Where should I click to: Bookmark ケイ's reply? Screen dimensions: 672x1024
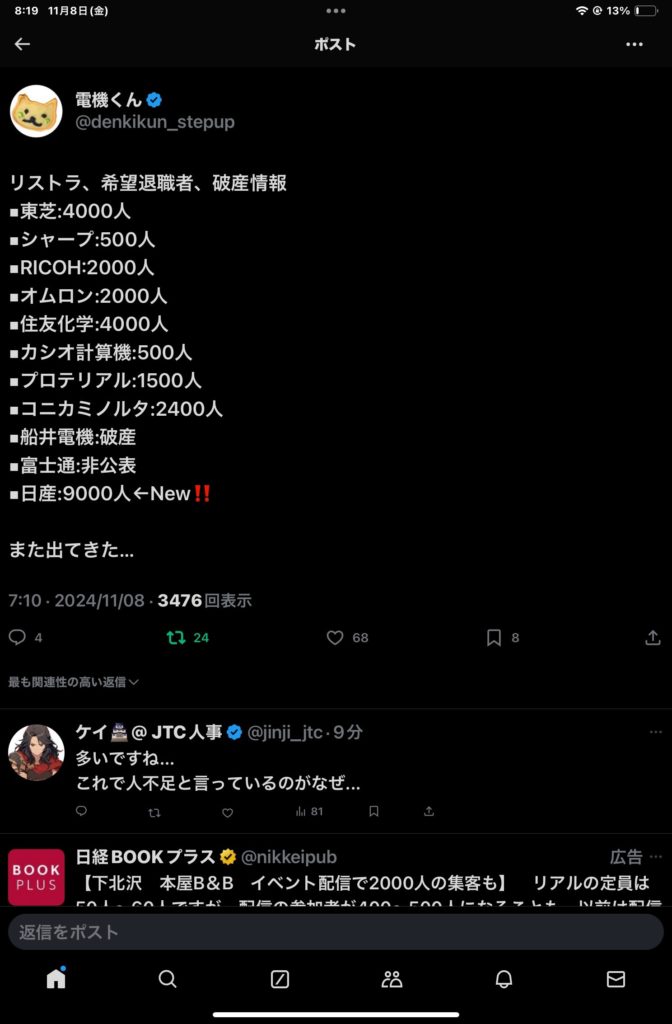click(373, 812)
